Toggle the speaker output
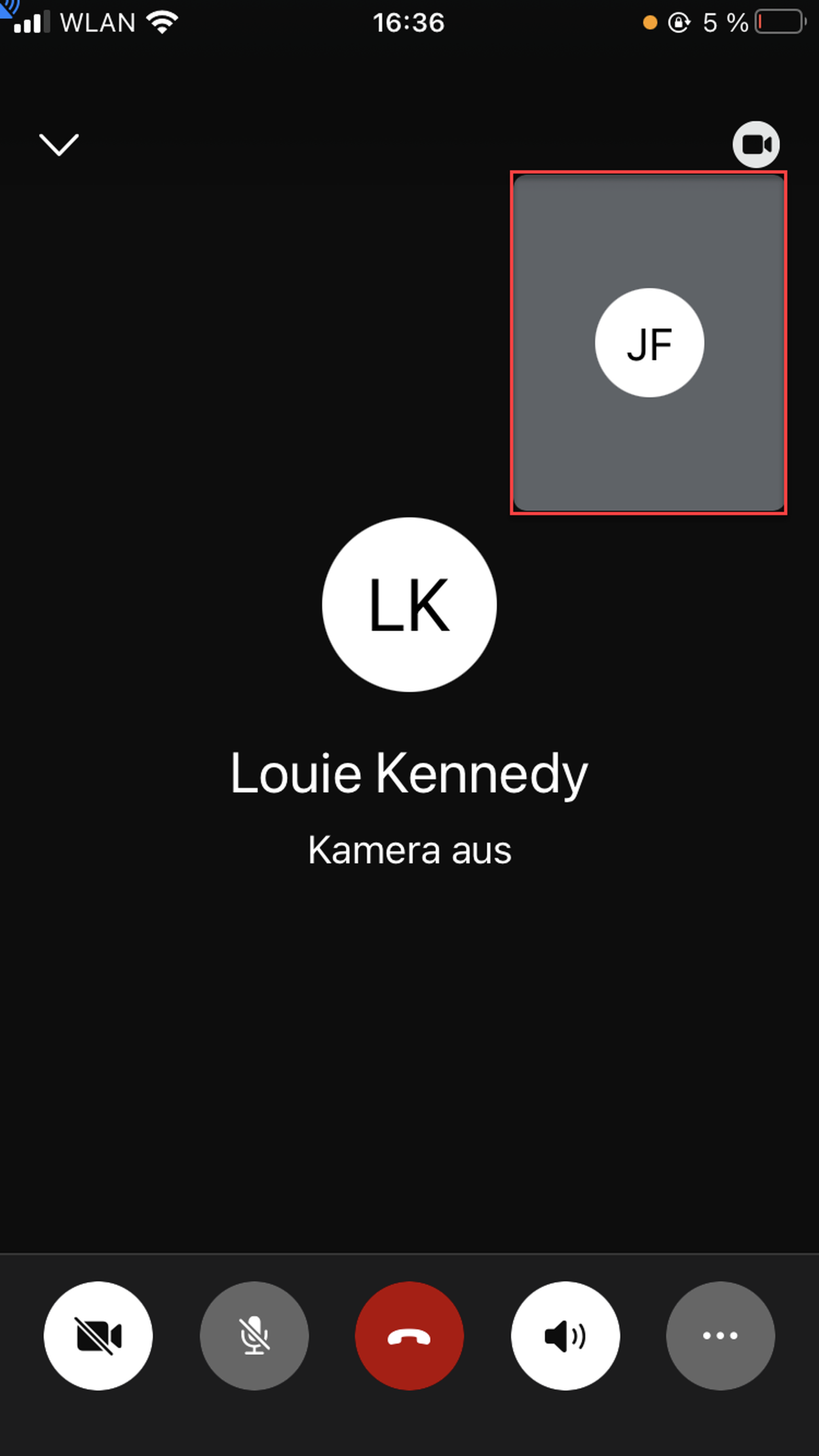The image size is (819, 1456). [565, 1336]
